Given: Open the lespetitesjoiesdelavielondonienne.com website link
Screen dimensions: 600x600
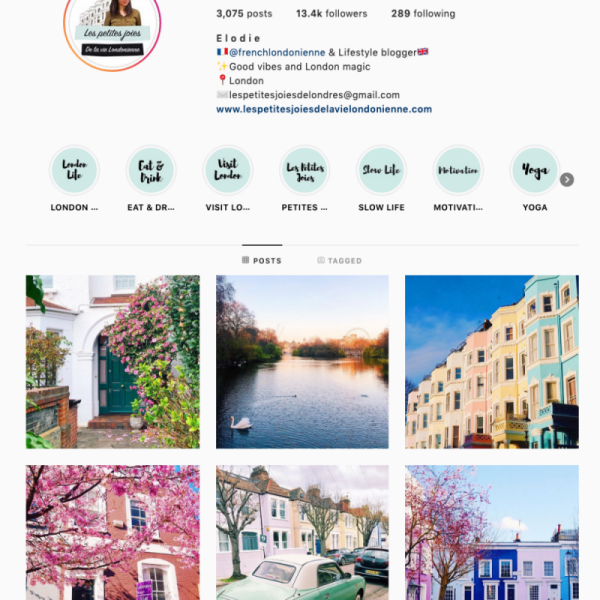Looking at the screenshot, I should 324,109.
